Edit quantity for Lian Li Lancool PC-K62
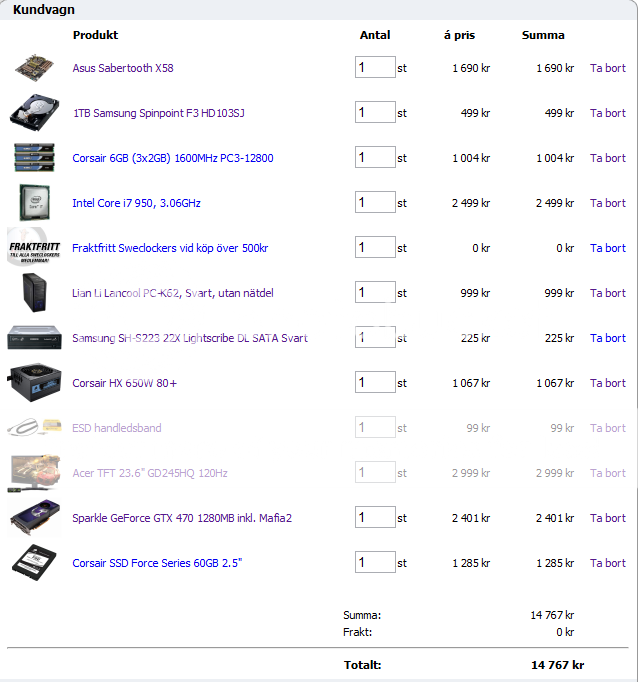 [x=375, y=293]
